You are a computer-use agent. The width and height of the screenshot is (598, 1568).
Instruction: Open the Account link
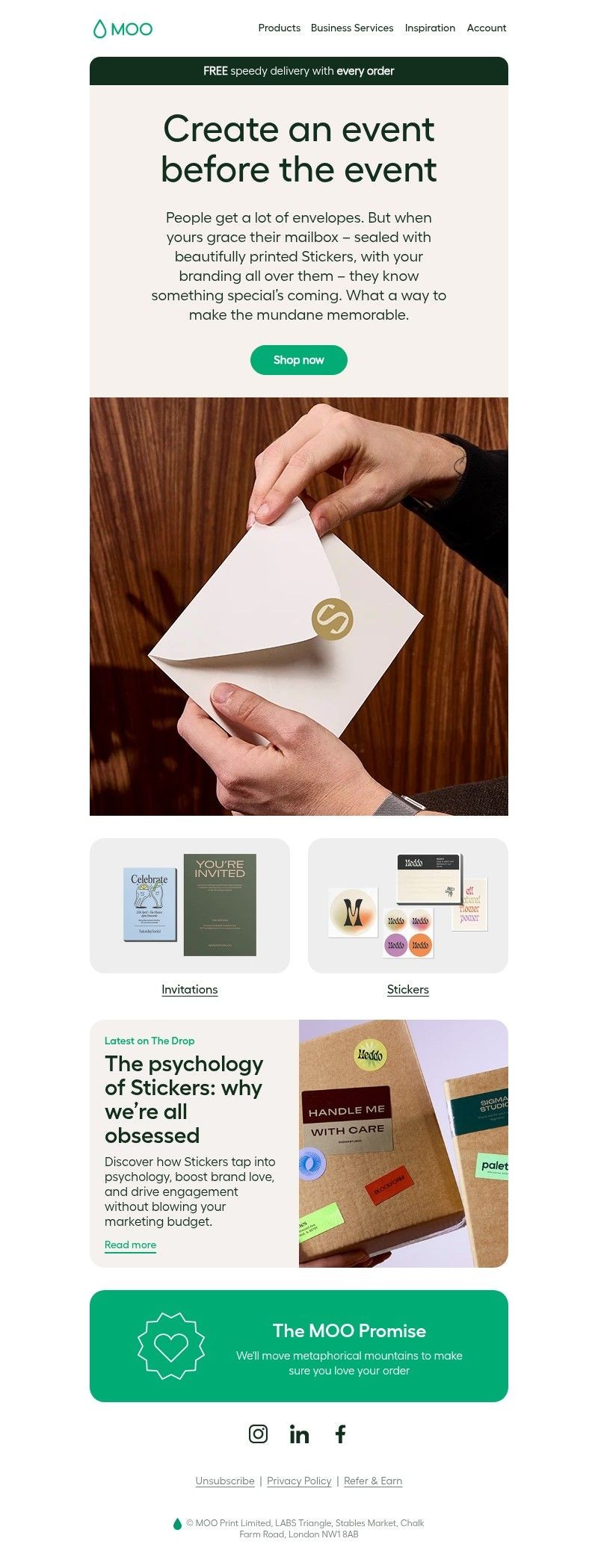[486, 28]
